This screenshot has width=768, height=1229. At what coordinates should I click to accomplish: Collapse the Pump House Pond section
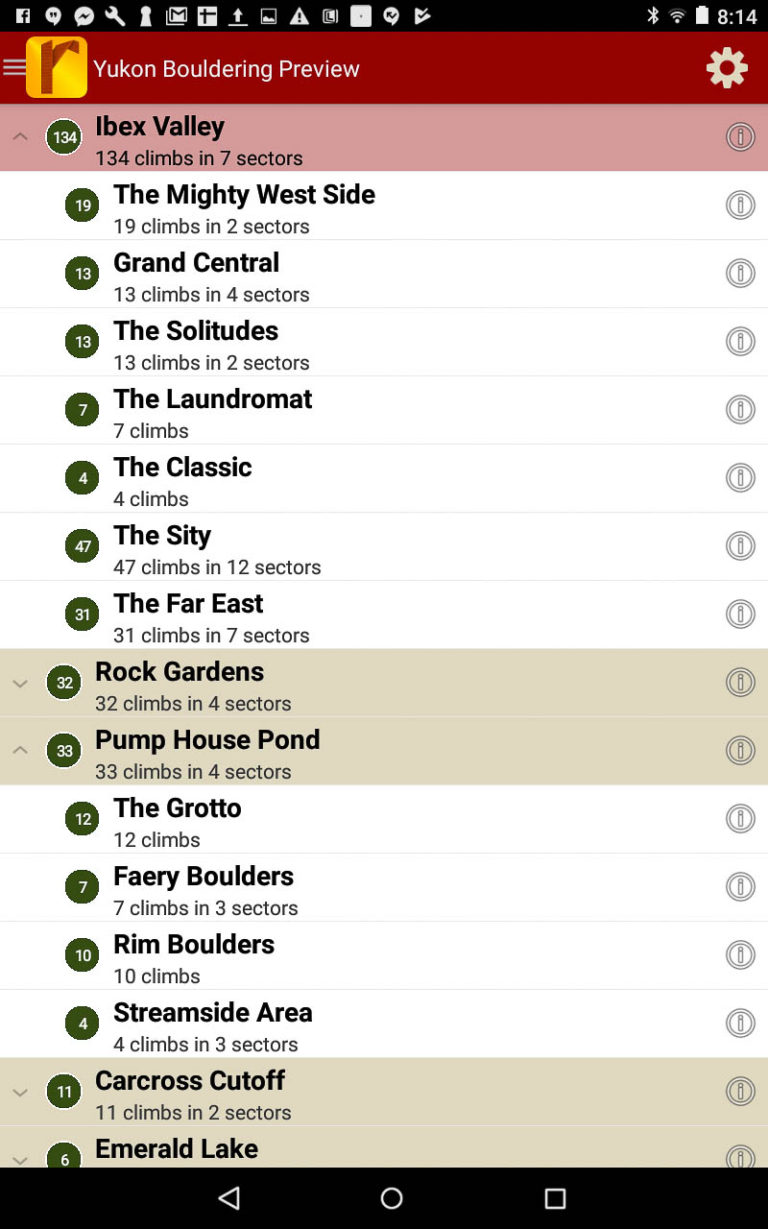pos(20,750)
